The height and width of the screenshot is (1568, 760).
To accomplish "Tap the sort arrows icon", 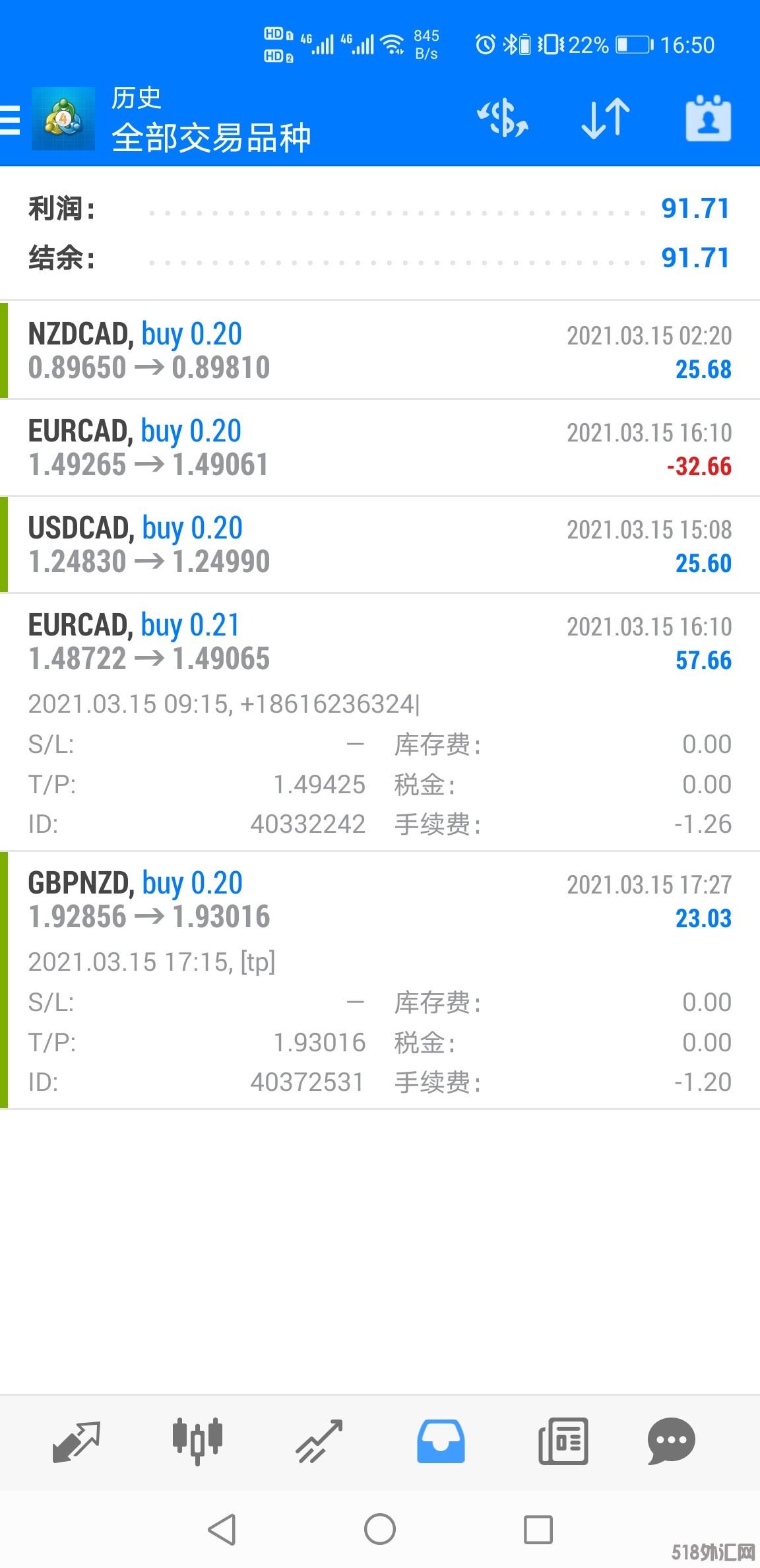I will coord(606,119).
